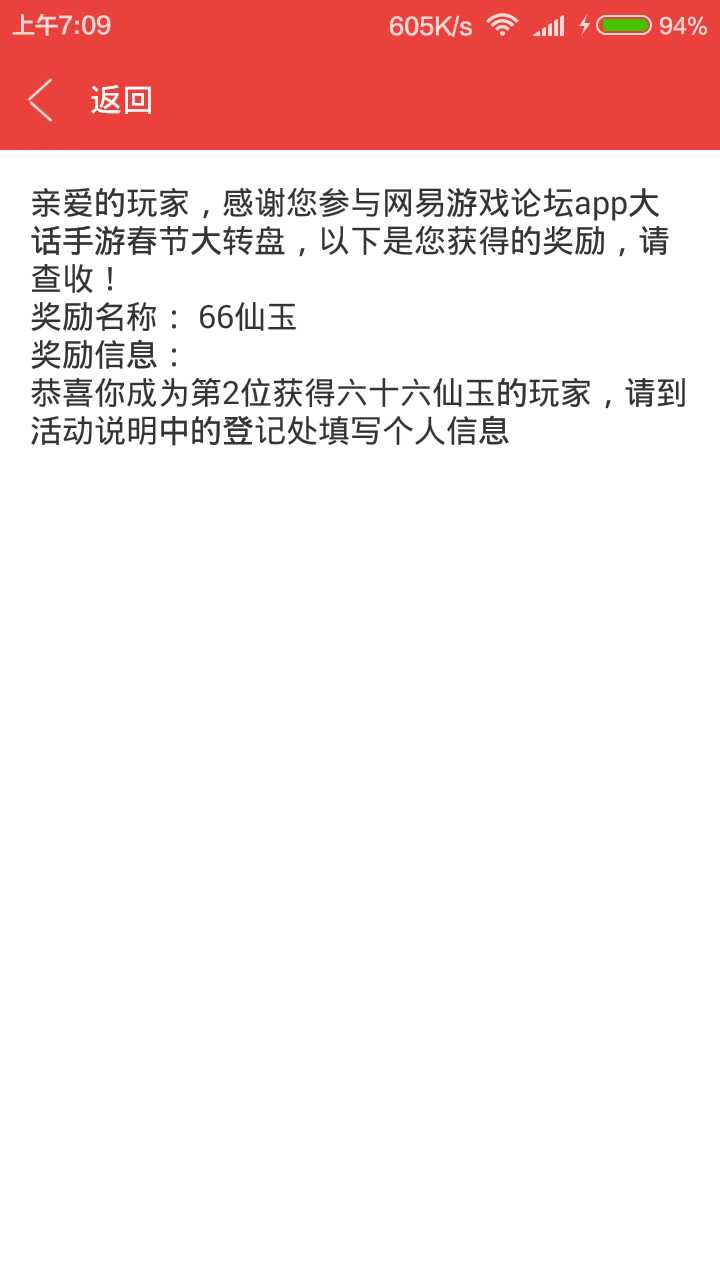Tap the back arrow icon
This screenshot has height=1280, width=720.
(40, 100)
